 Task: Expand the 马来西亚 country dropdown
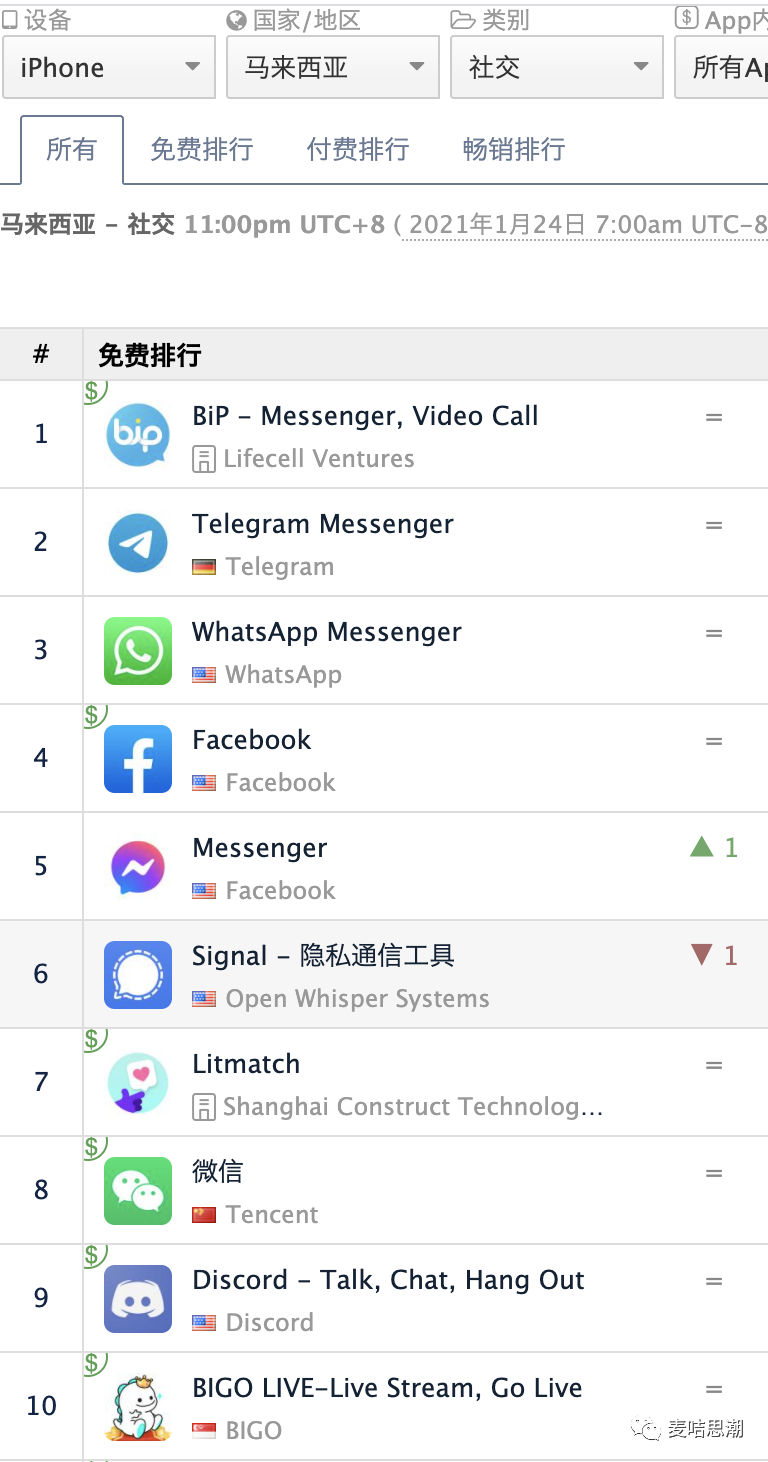(x=332, y=68)
